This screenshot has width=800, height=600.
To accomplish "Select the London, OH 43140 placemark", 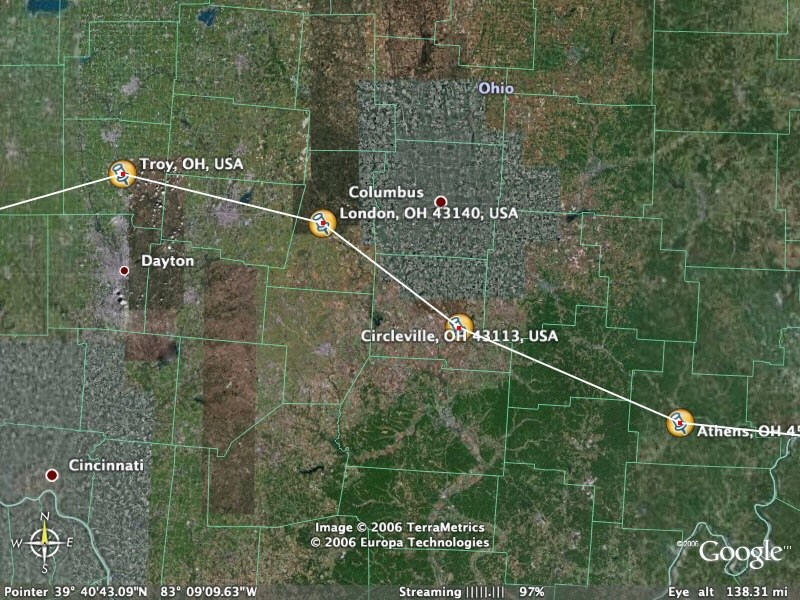I will point(321,223).
